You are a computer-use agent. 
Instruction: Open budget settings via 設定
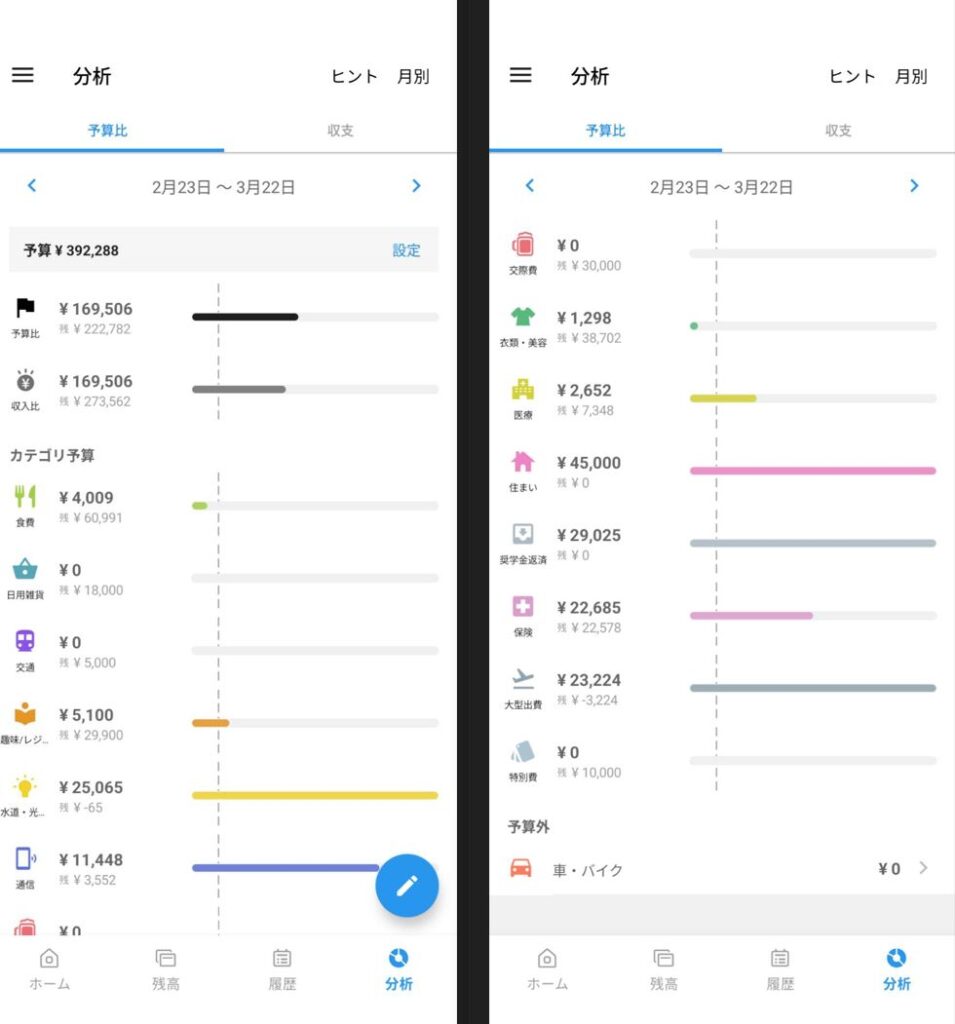406,251
